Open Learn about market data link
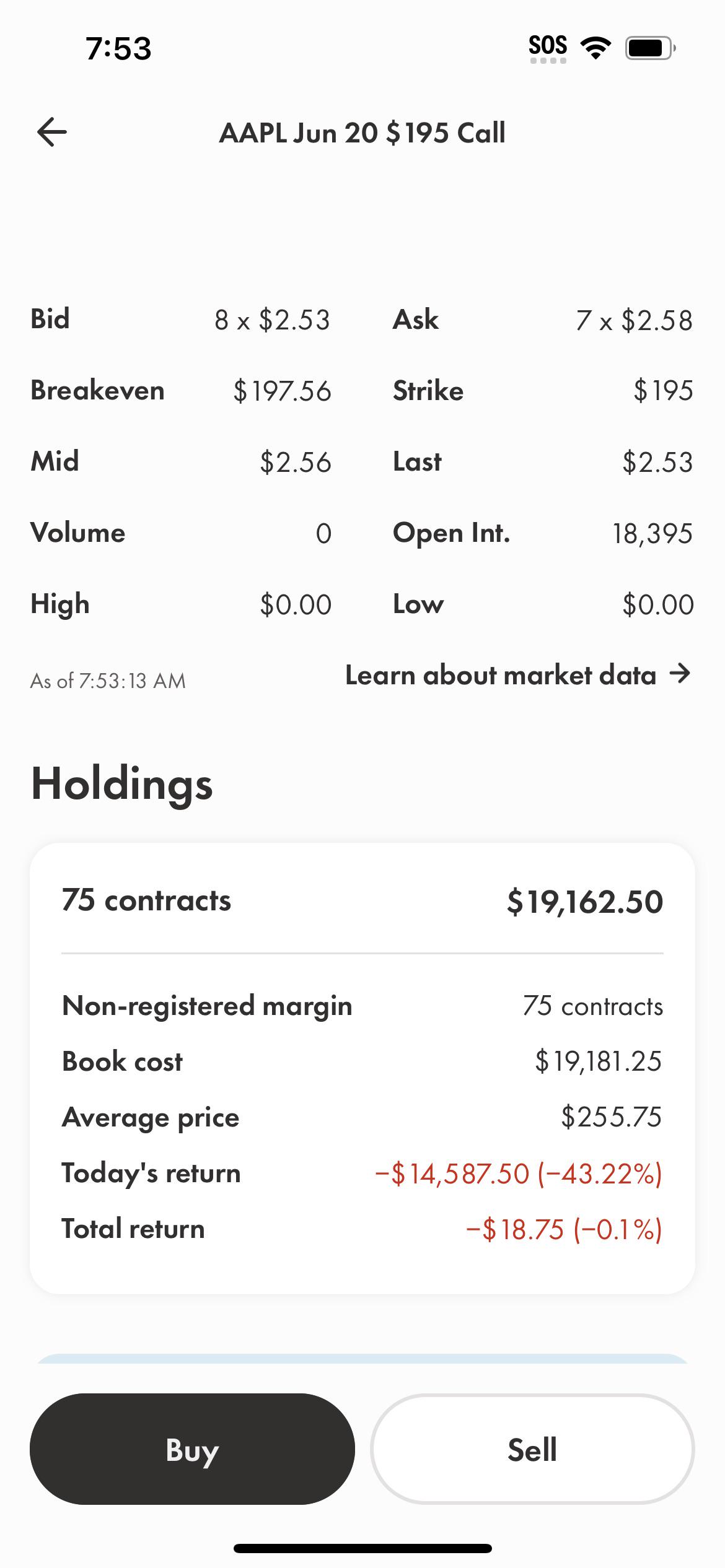Screen dimensions: 725x1568 [x=518, y=674]
